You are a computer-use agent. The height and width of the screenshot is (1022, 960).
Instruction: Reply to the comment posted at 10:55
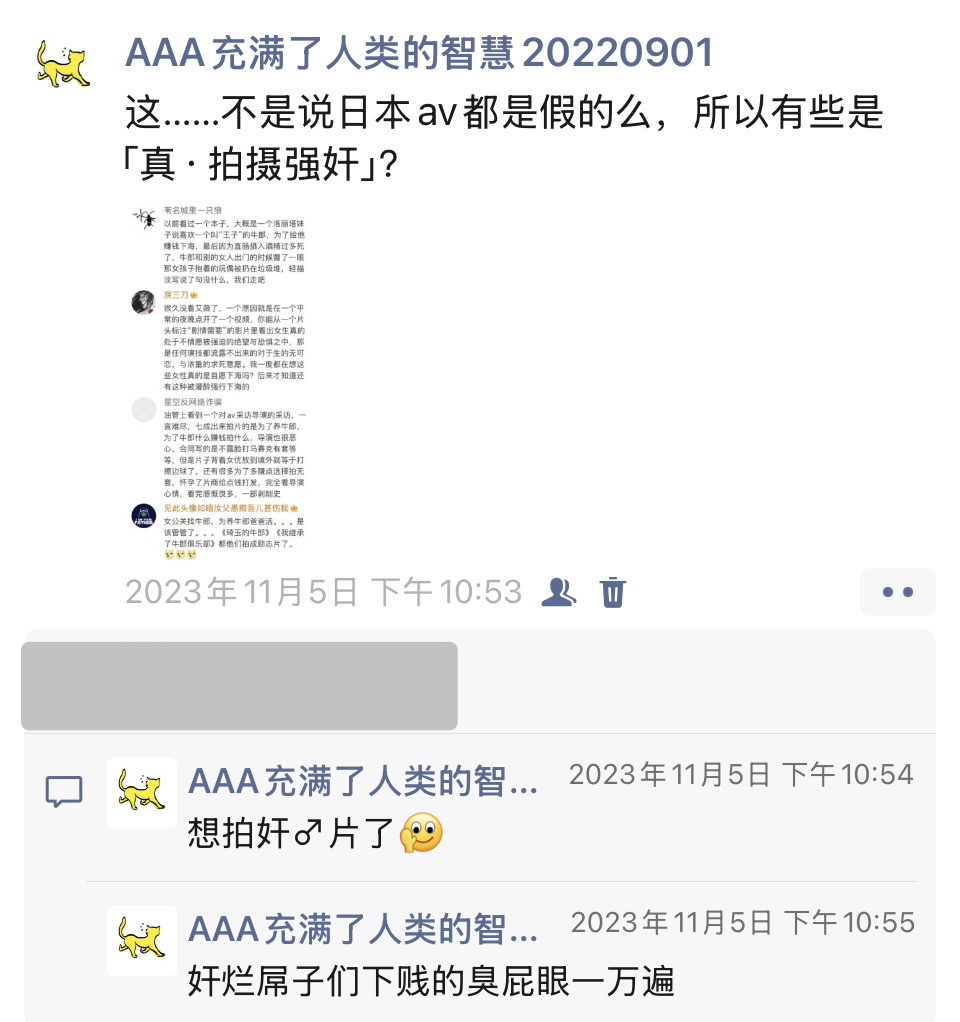(x=430, y=981)
